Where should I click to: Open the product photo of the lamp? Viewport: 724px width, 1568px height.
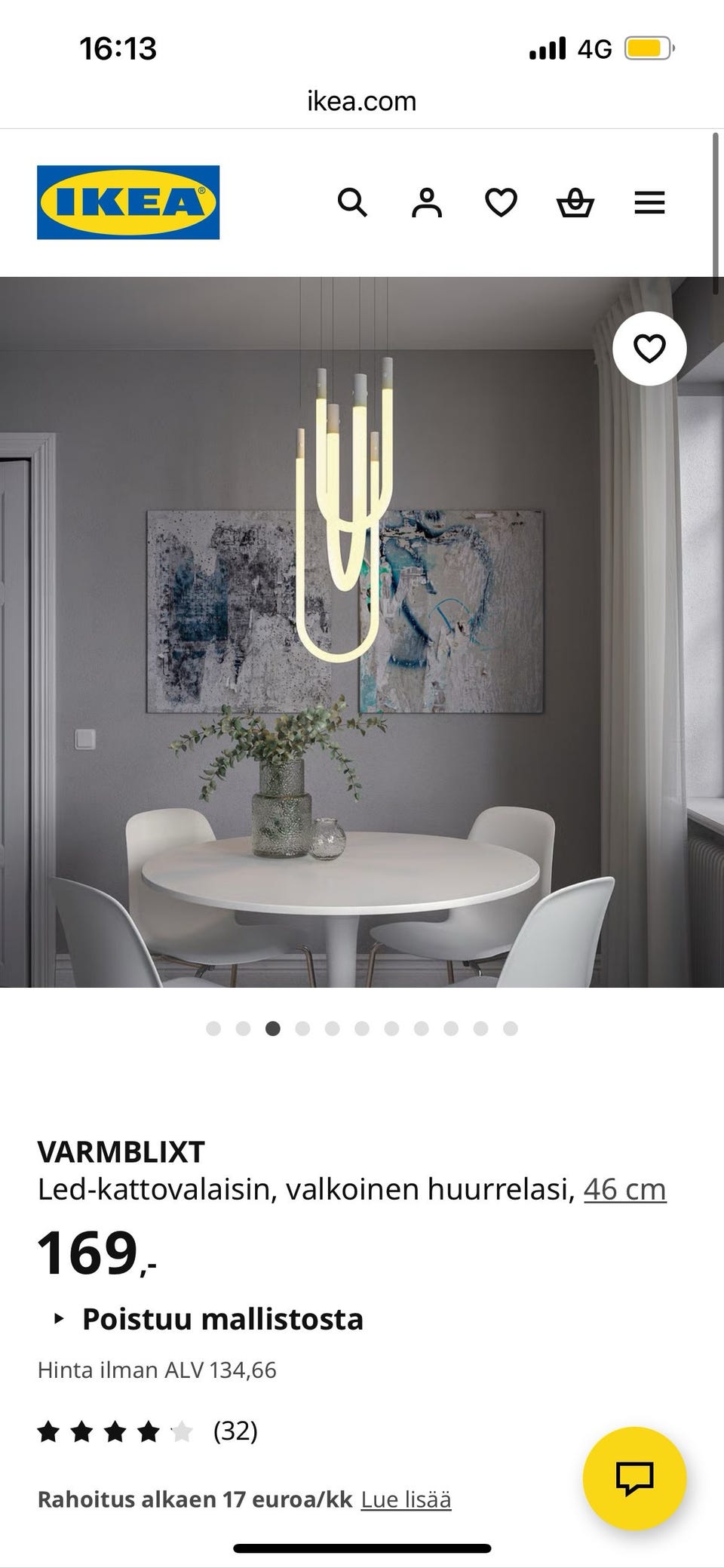point(362,632)
